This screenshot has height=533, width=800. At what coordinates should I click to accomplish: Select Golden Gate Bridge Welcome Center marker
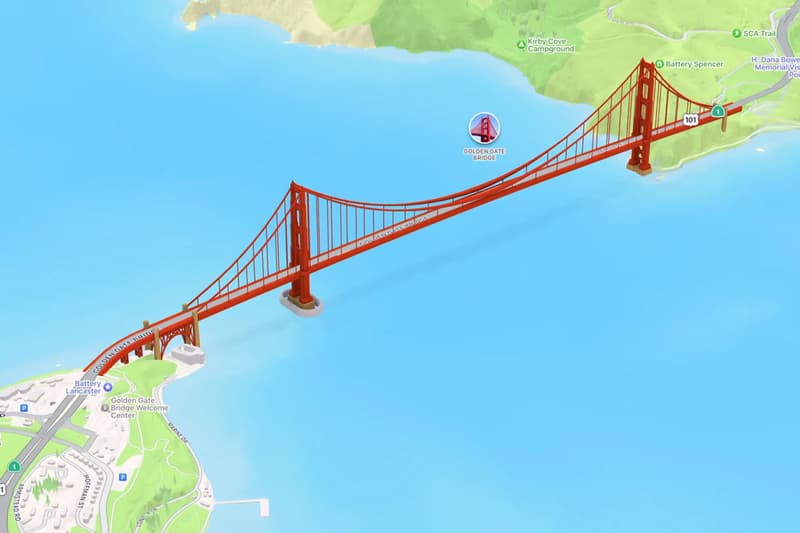point(106,408)
